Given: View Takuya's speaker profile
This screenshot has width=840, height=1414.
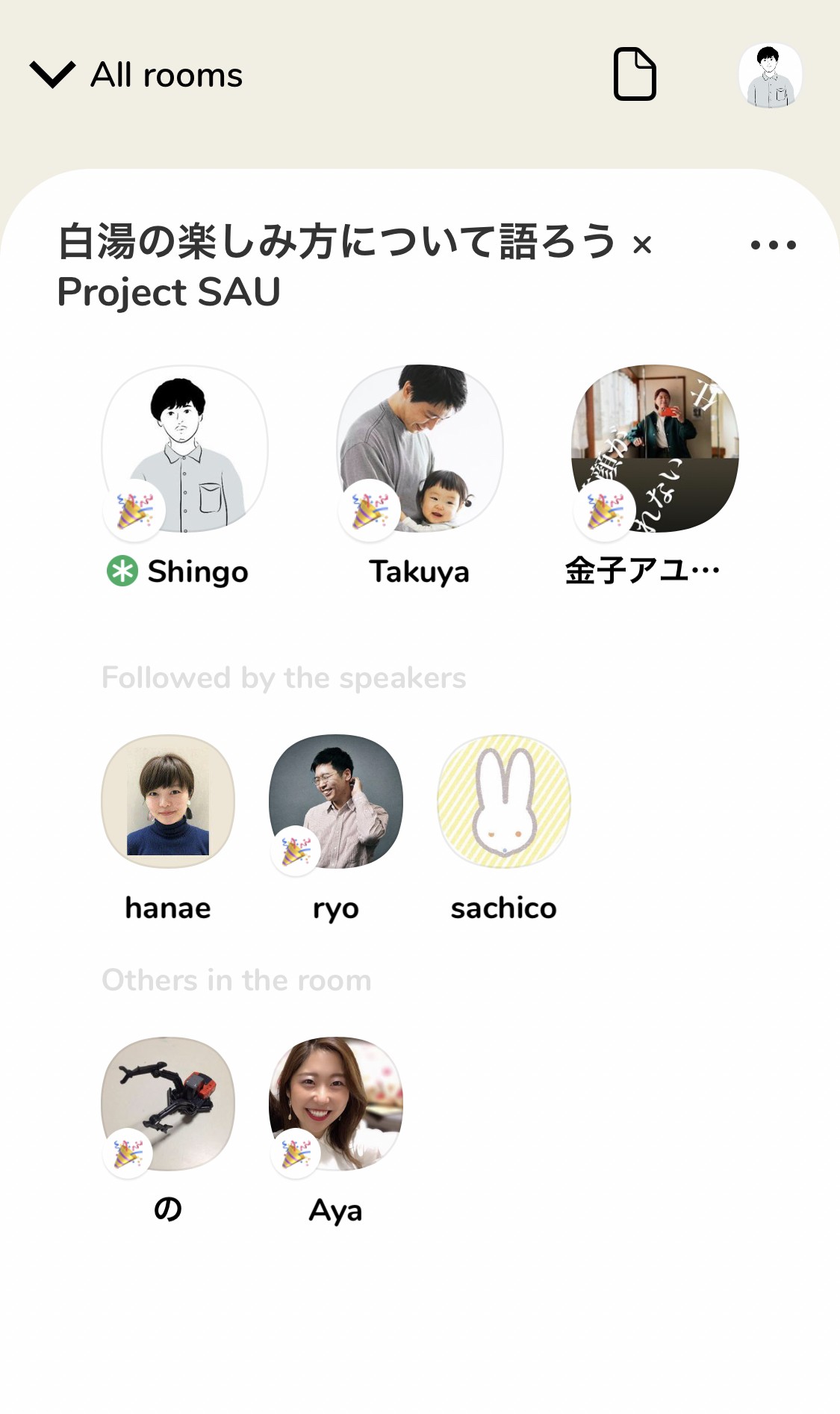Looking at the screenshot, I should pos(420,449).
